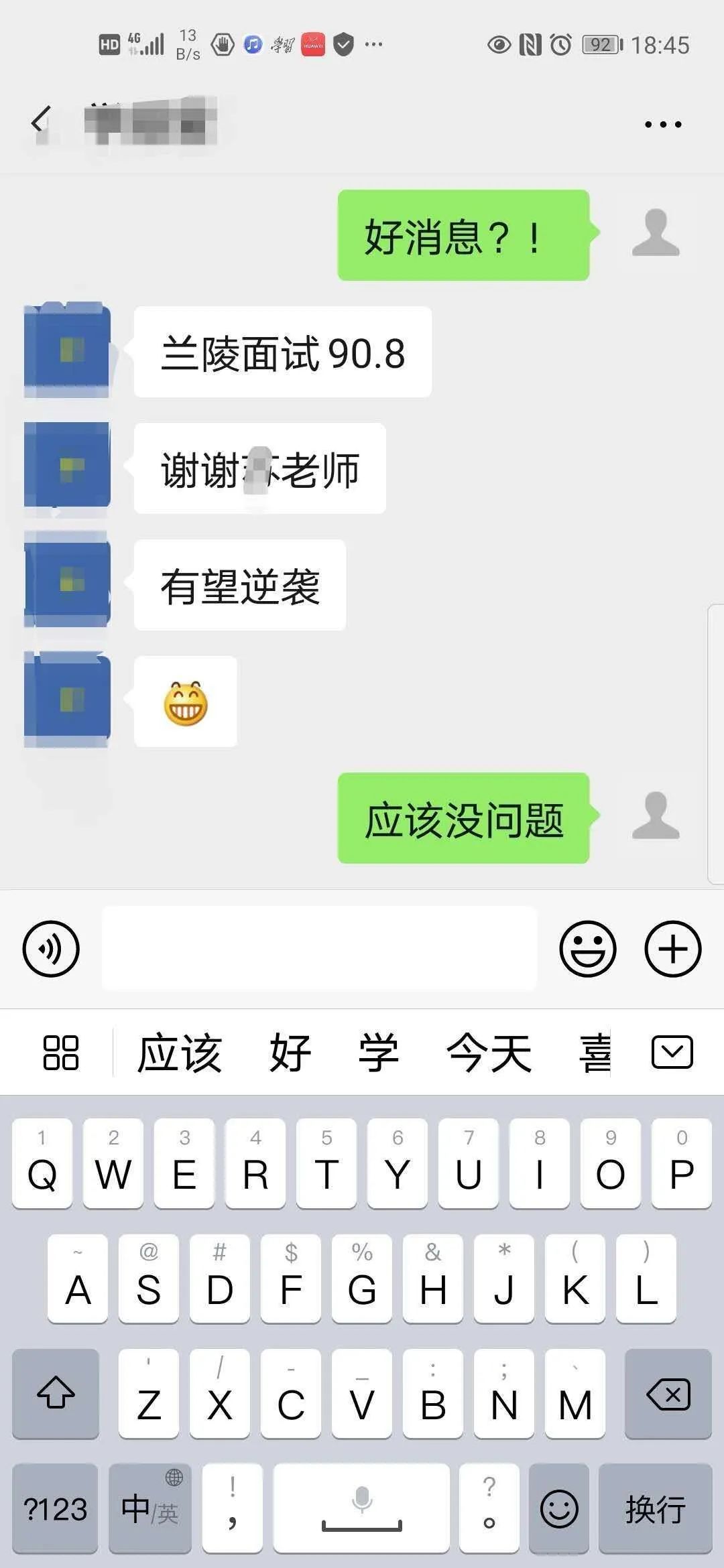Collapse the keyboard with the down arrow
Image resolution: width=724 pixels, height=1568 pixels.
[672, 1052]
